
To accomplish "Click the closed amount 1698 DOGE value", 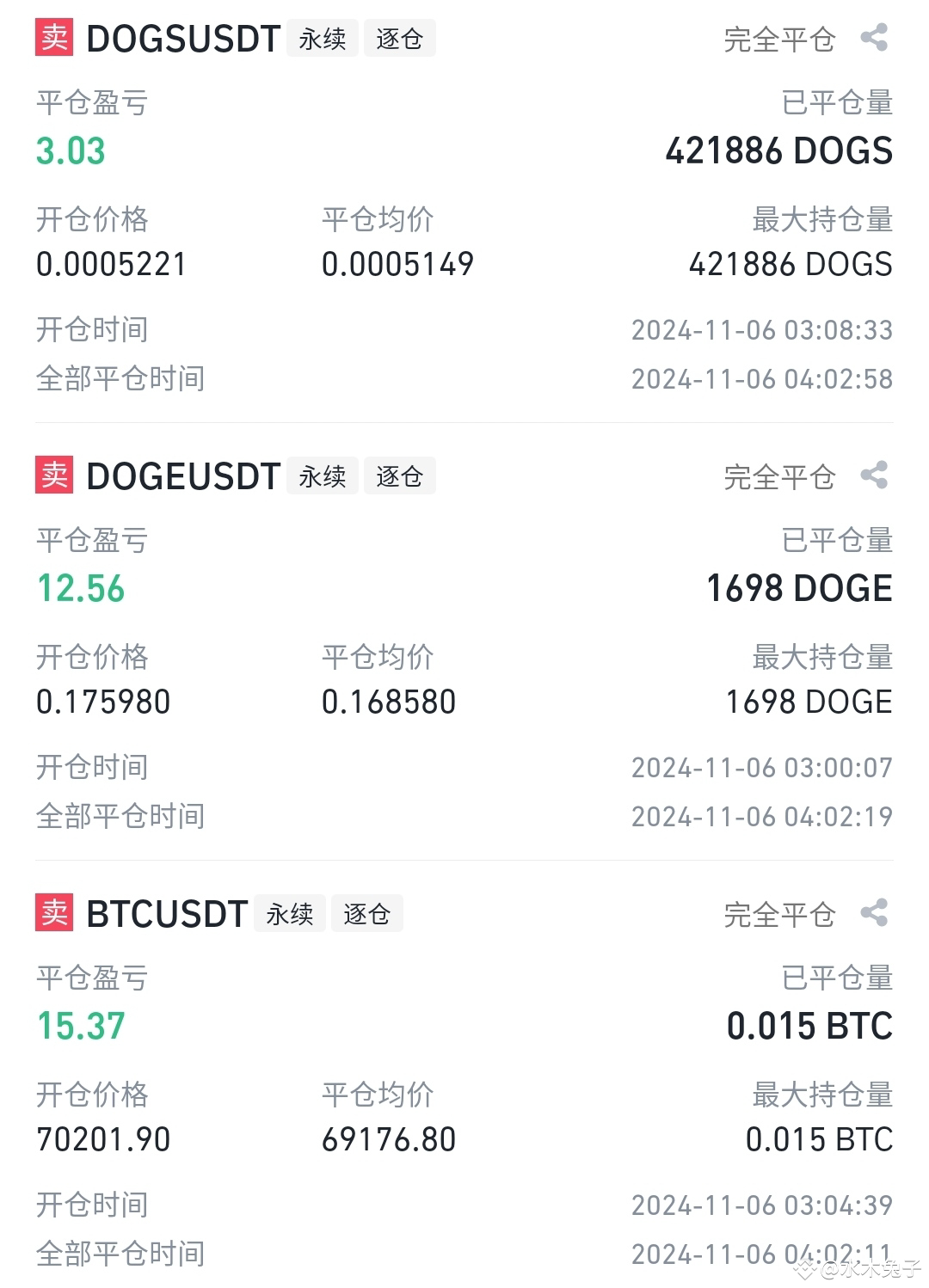I will tap(797, 588).
